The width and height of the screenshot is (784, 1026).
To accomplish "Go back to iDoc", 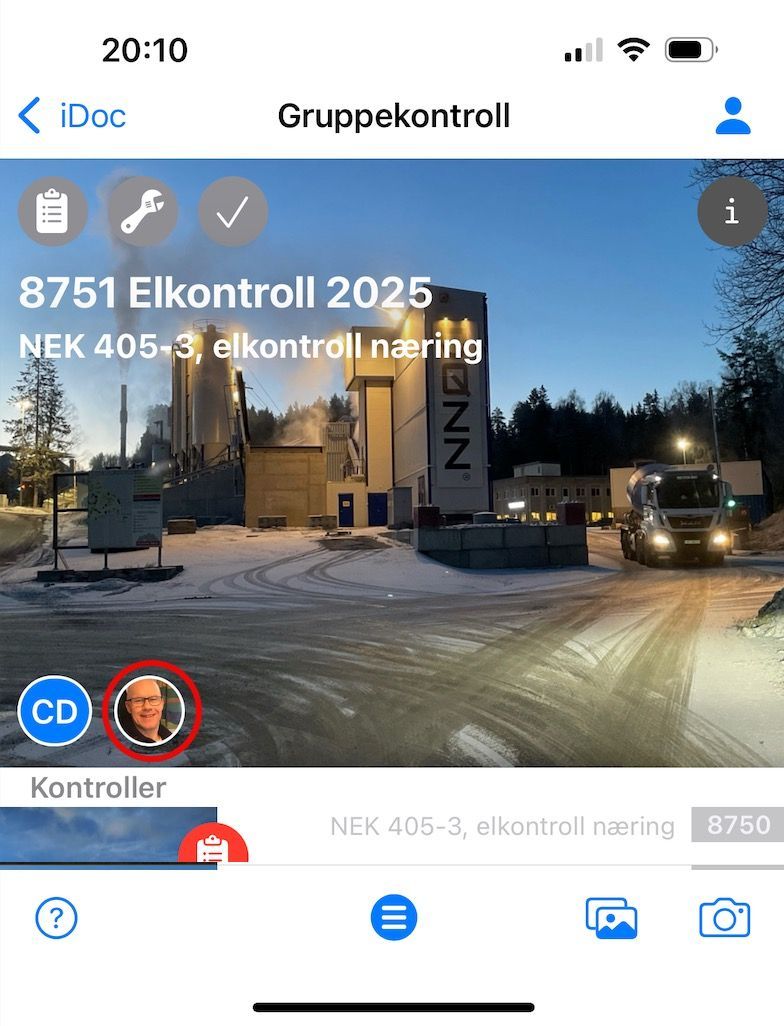I will click(72, 116).
